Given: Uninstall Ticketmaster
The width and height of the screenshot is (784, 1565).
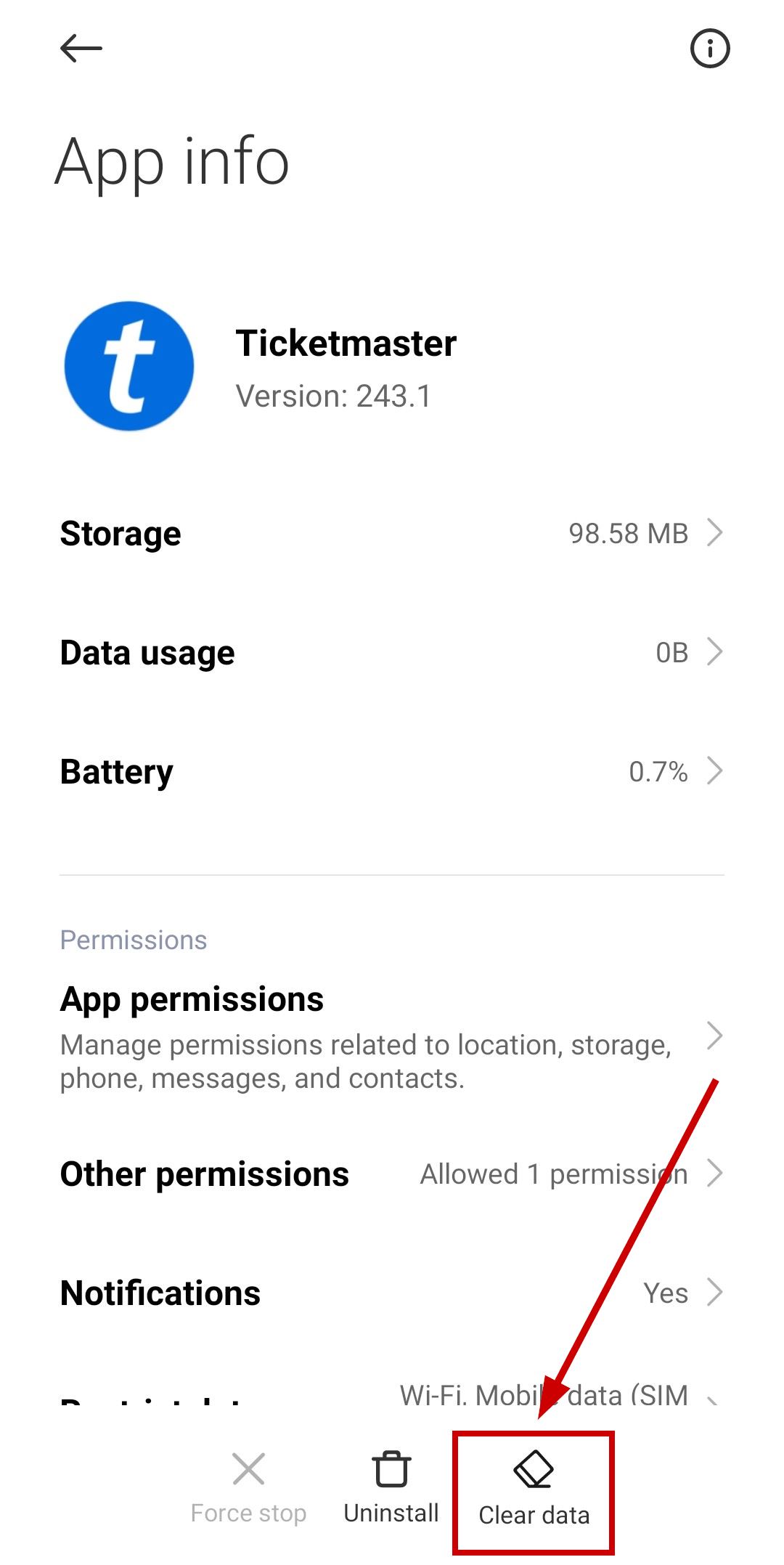Looking at the screenshot, I should pyautogui.click(x=391, y=1487).
